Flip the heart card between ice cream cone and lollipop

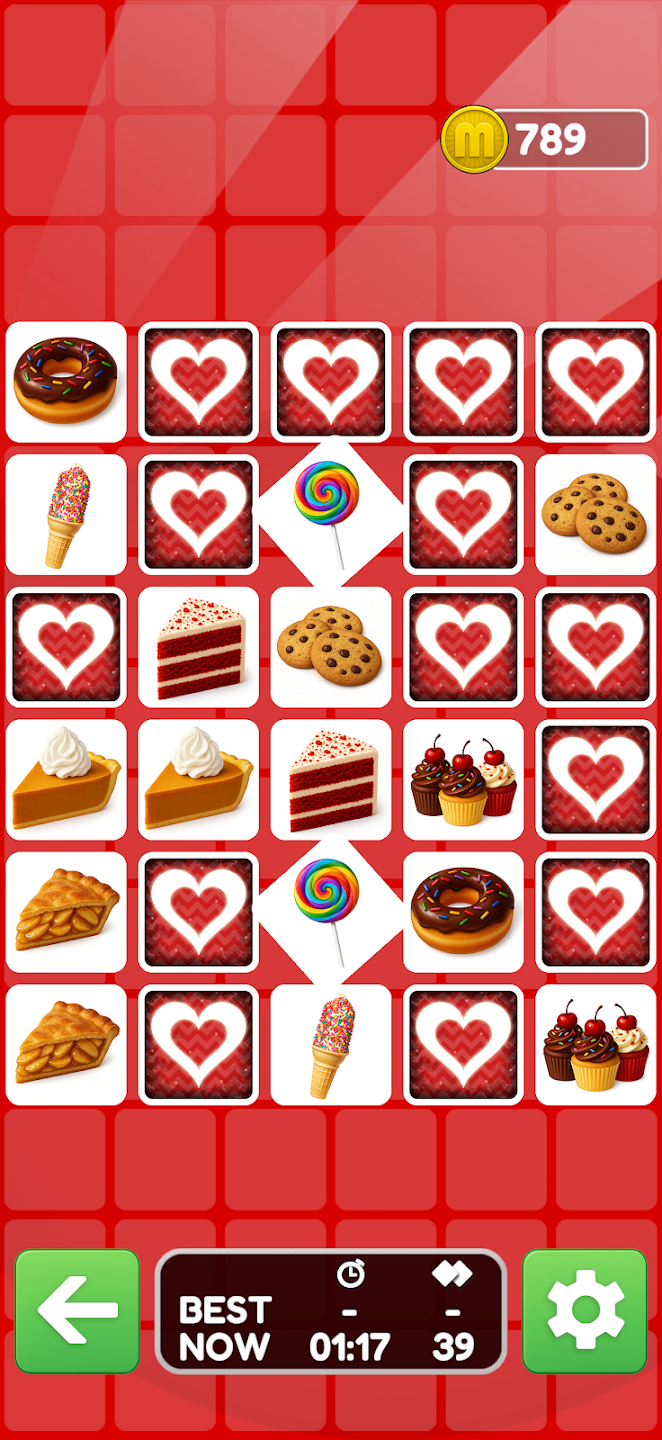click(198, 514)
